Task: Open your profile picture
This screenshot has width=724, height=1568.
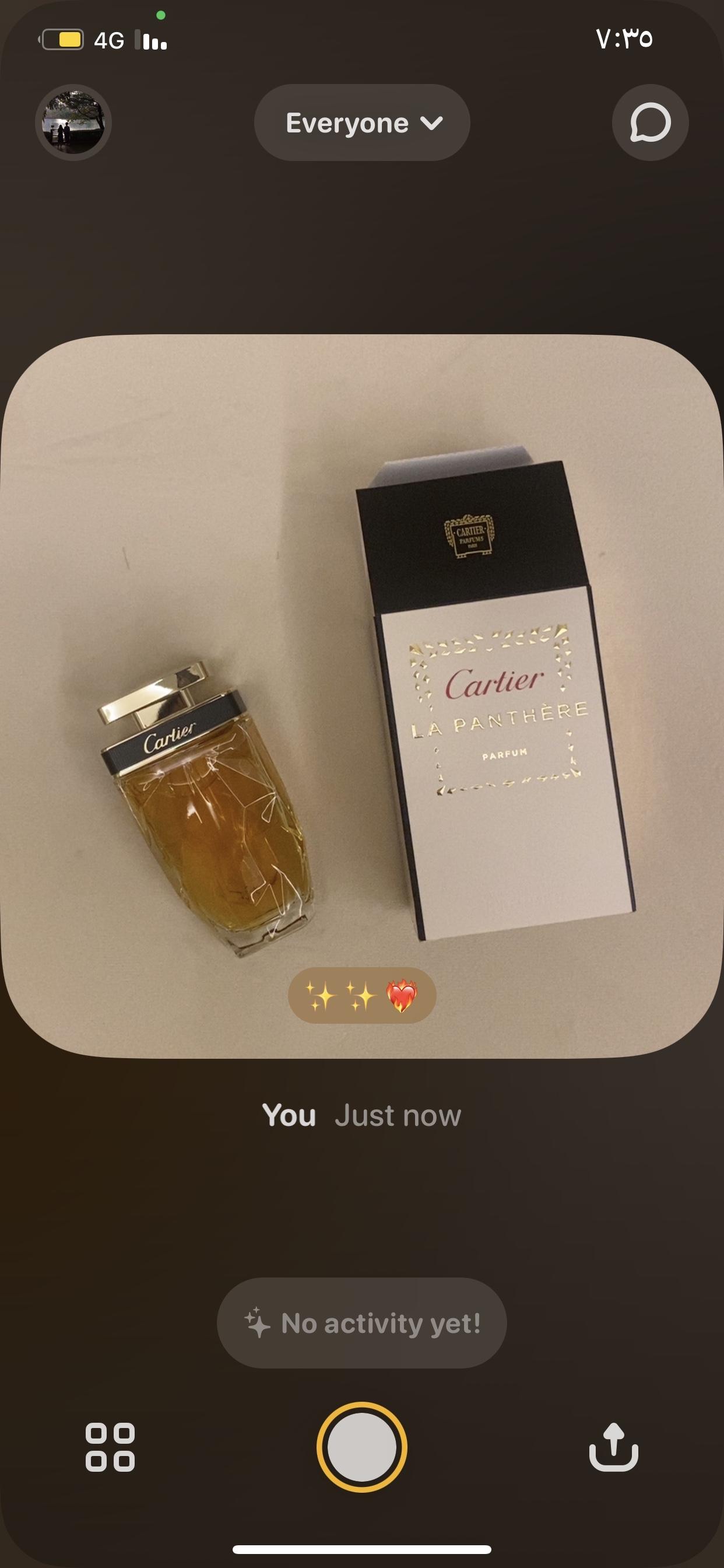Action: tap(73, 123)
